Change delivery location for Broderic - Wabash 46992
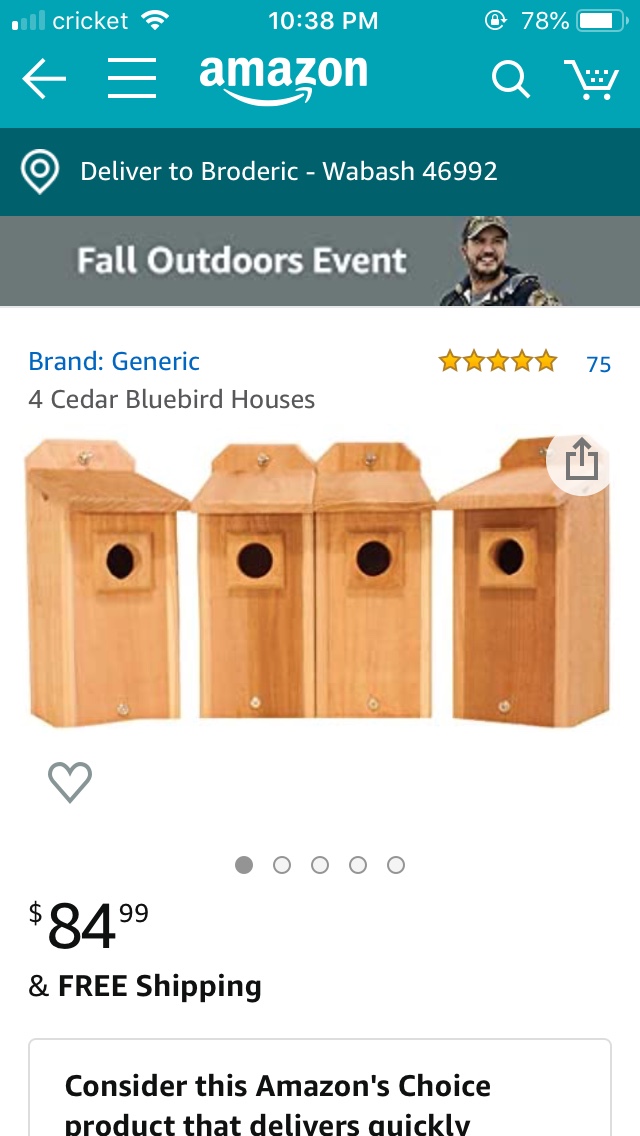The image size is (640, 1136). [288, 171]
